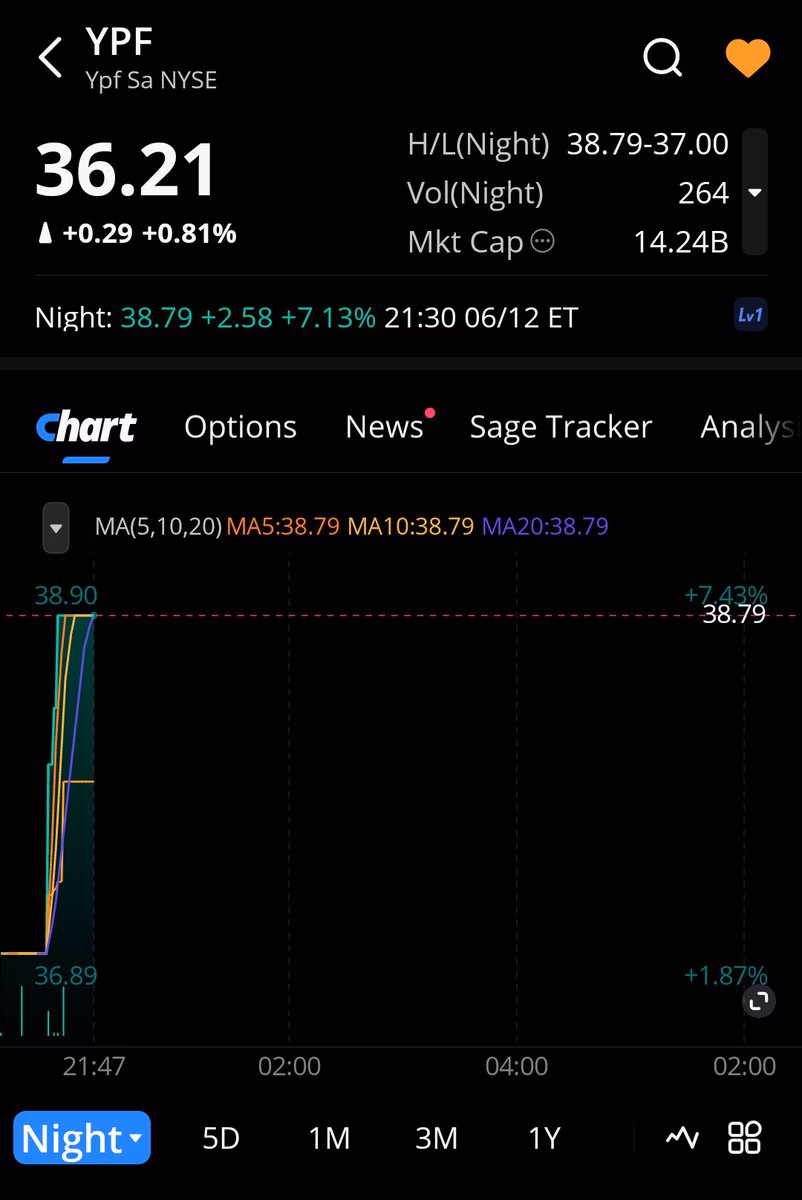
Task: Switch to the Analysis tab
Action: coord(748,427)
